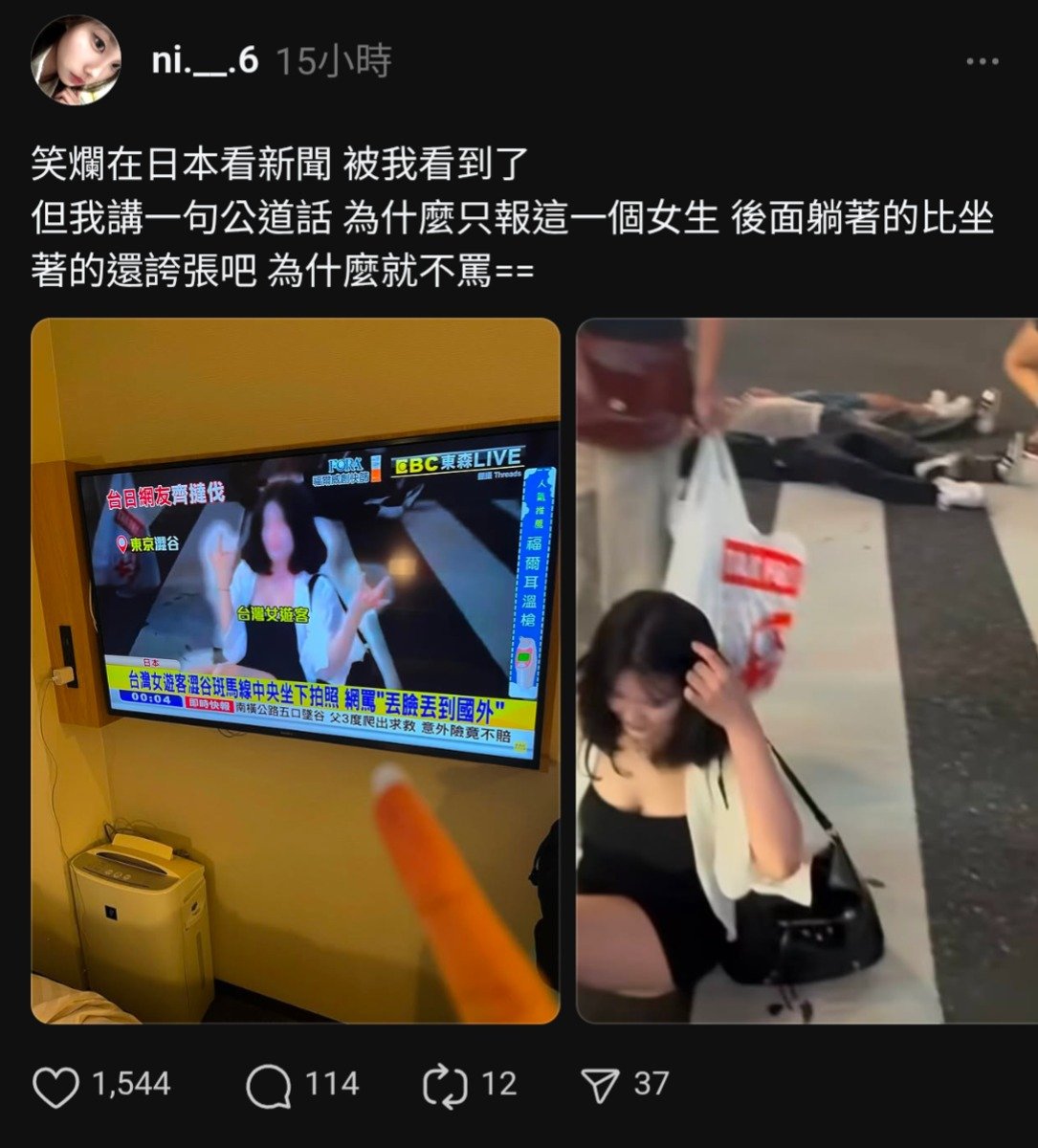This screenshot has height=1148, width=1038.
Task: Open the crosswalk photo of the woman
Action: click(806, 670)
